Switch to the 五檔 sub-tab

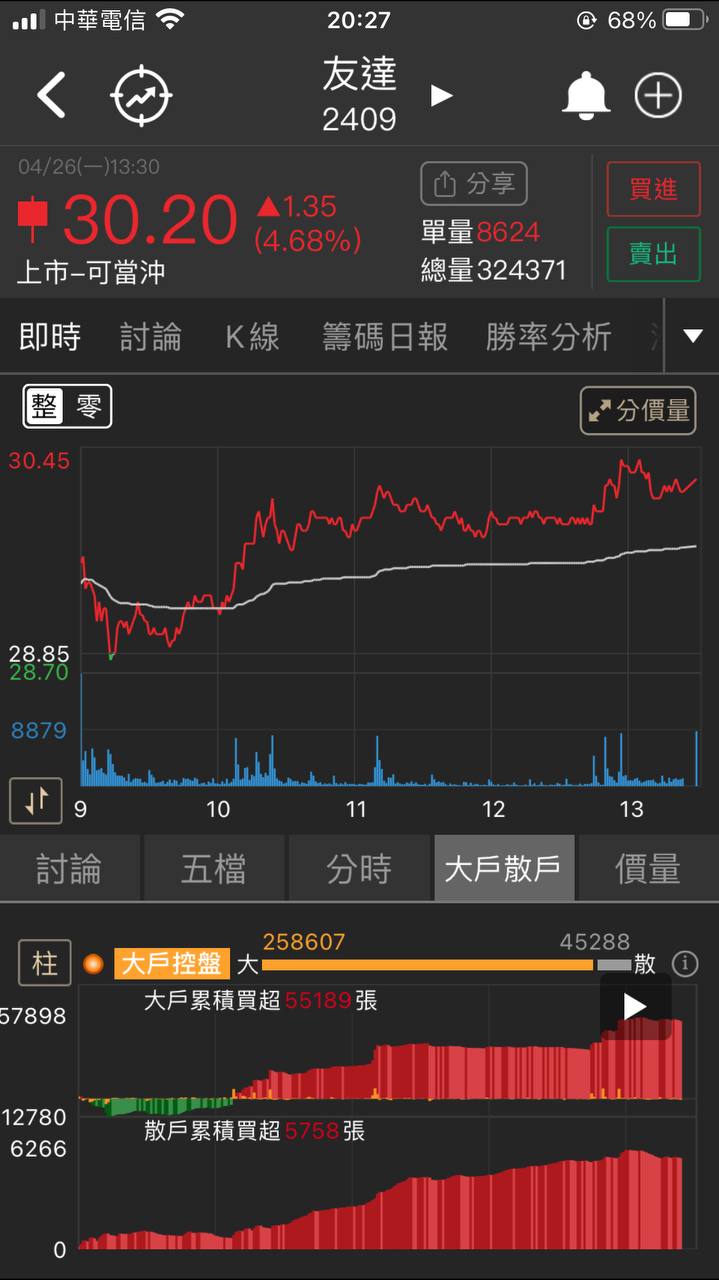214,869
